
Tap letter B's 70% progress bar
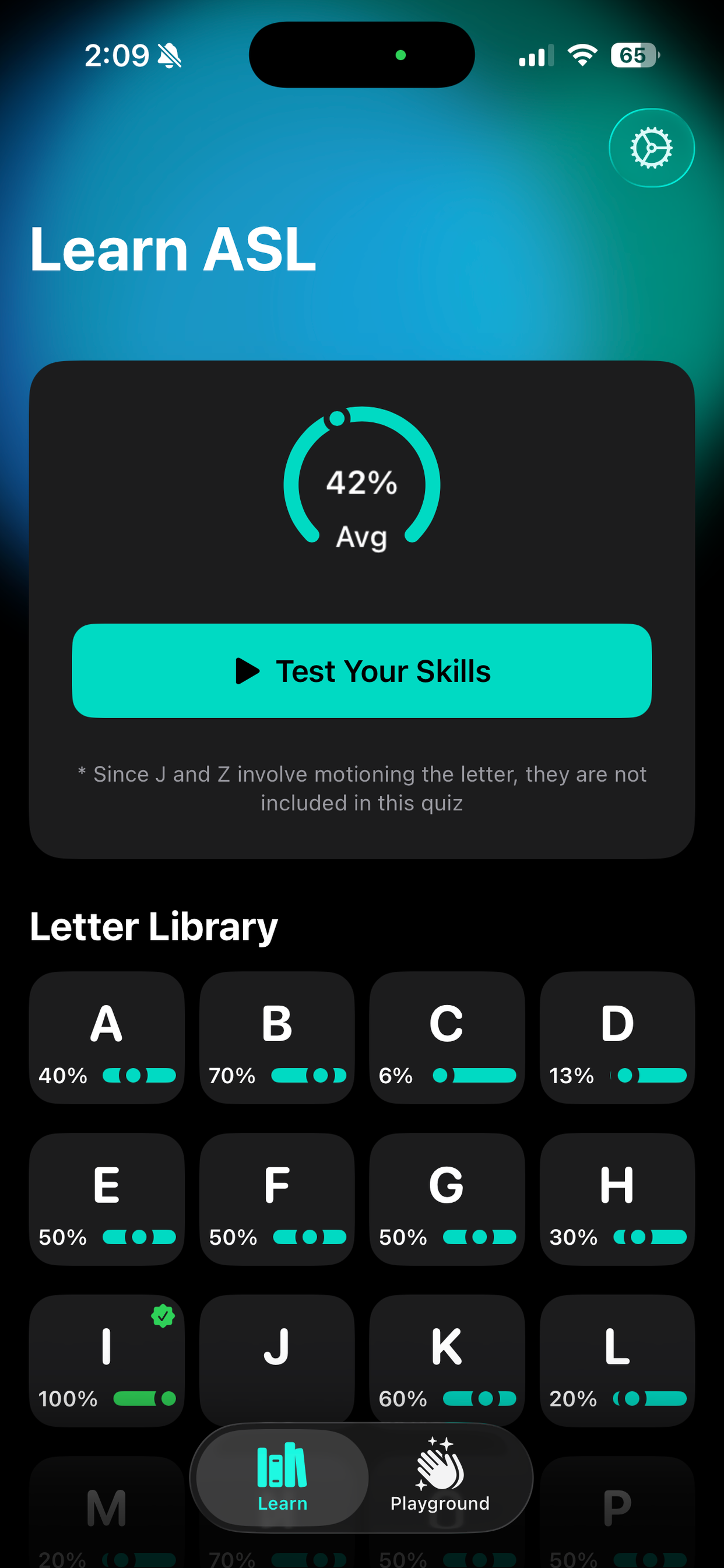pos(307,1075)
